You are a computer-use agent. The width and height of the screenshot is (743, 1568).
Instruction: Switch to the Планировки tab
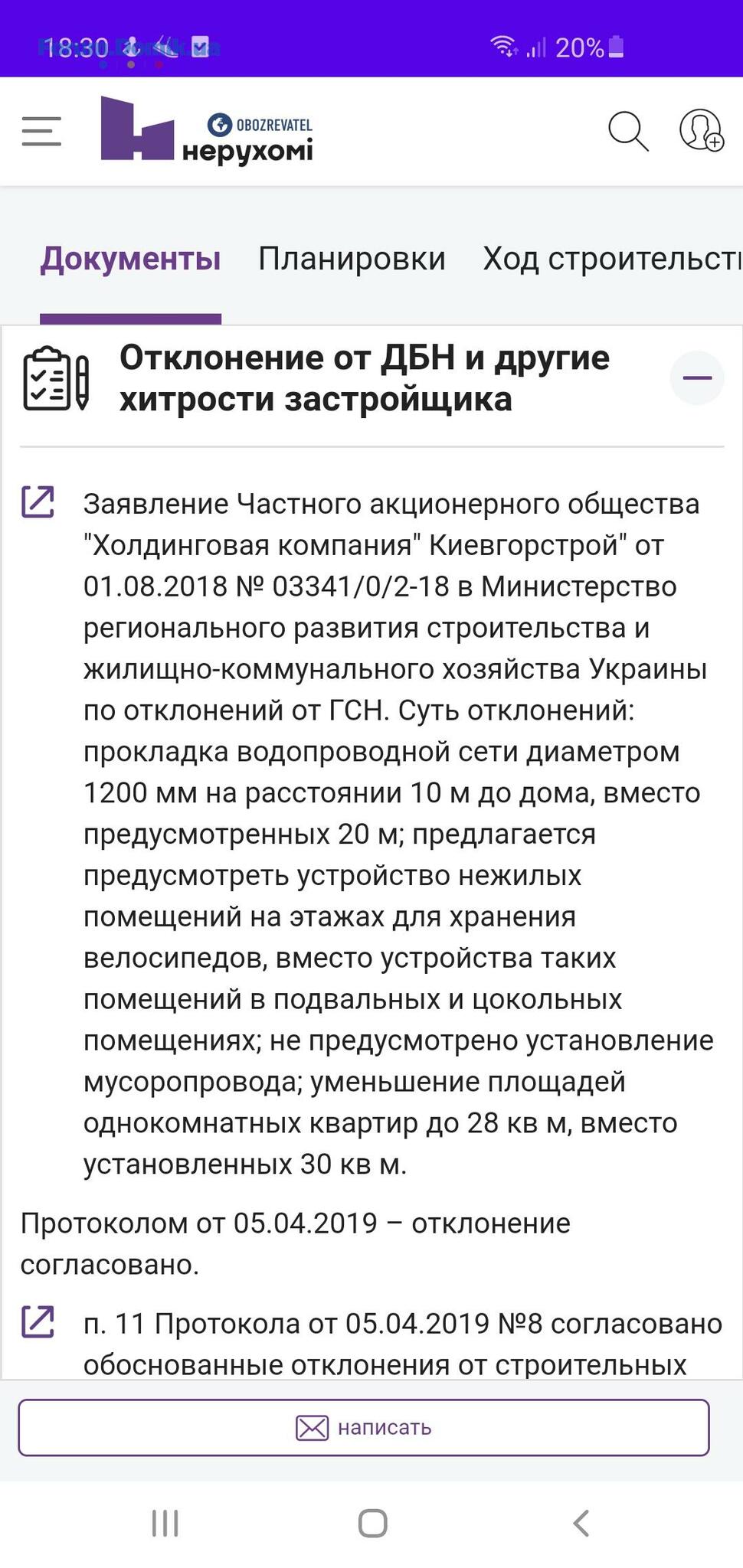pyautogui.click(x=352, y=259)
